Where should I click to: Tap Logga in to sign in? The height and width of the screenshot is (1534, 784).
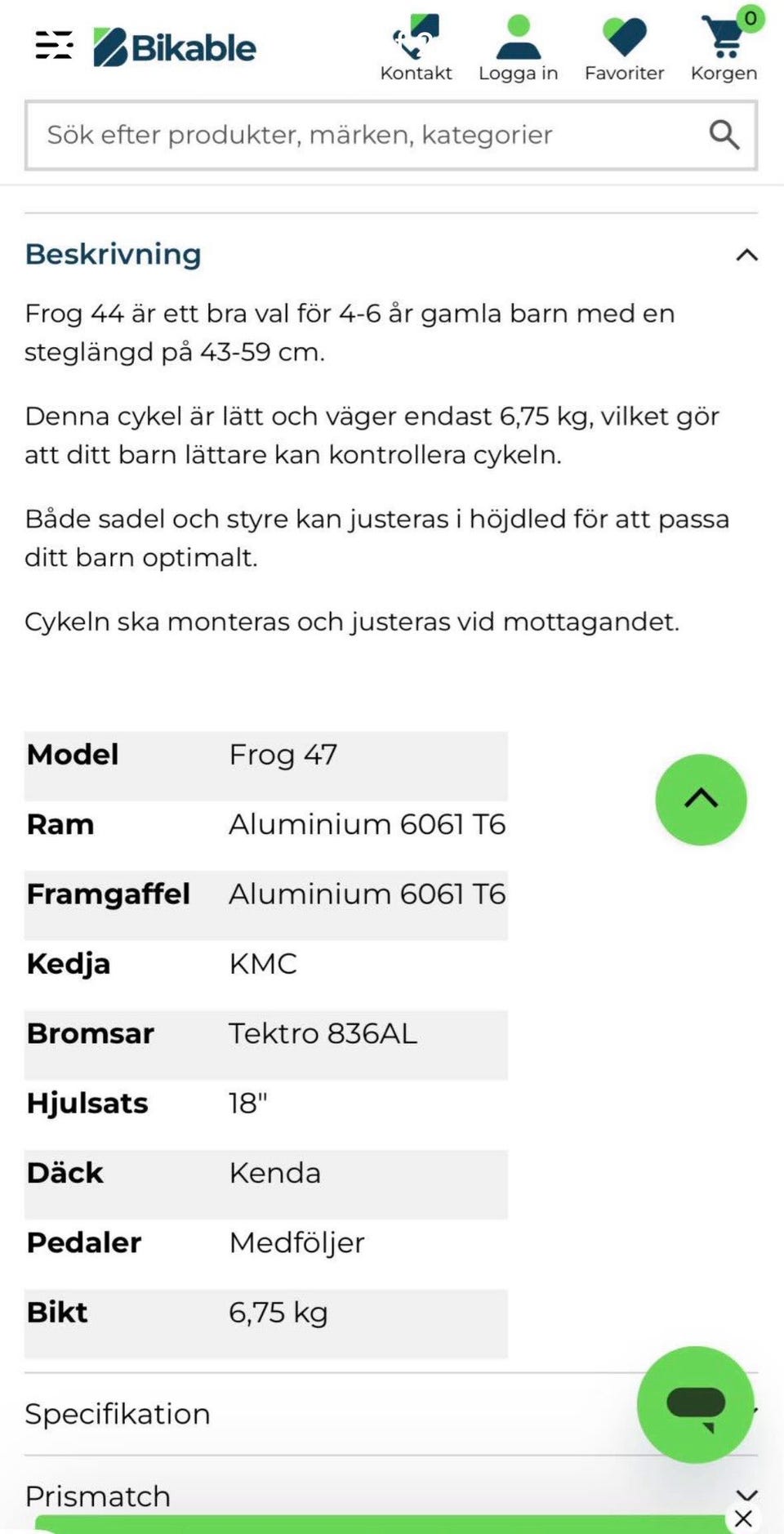click(519, 48)
